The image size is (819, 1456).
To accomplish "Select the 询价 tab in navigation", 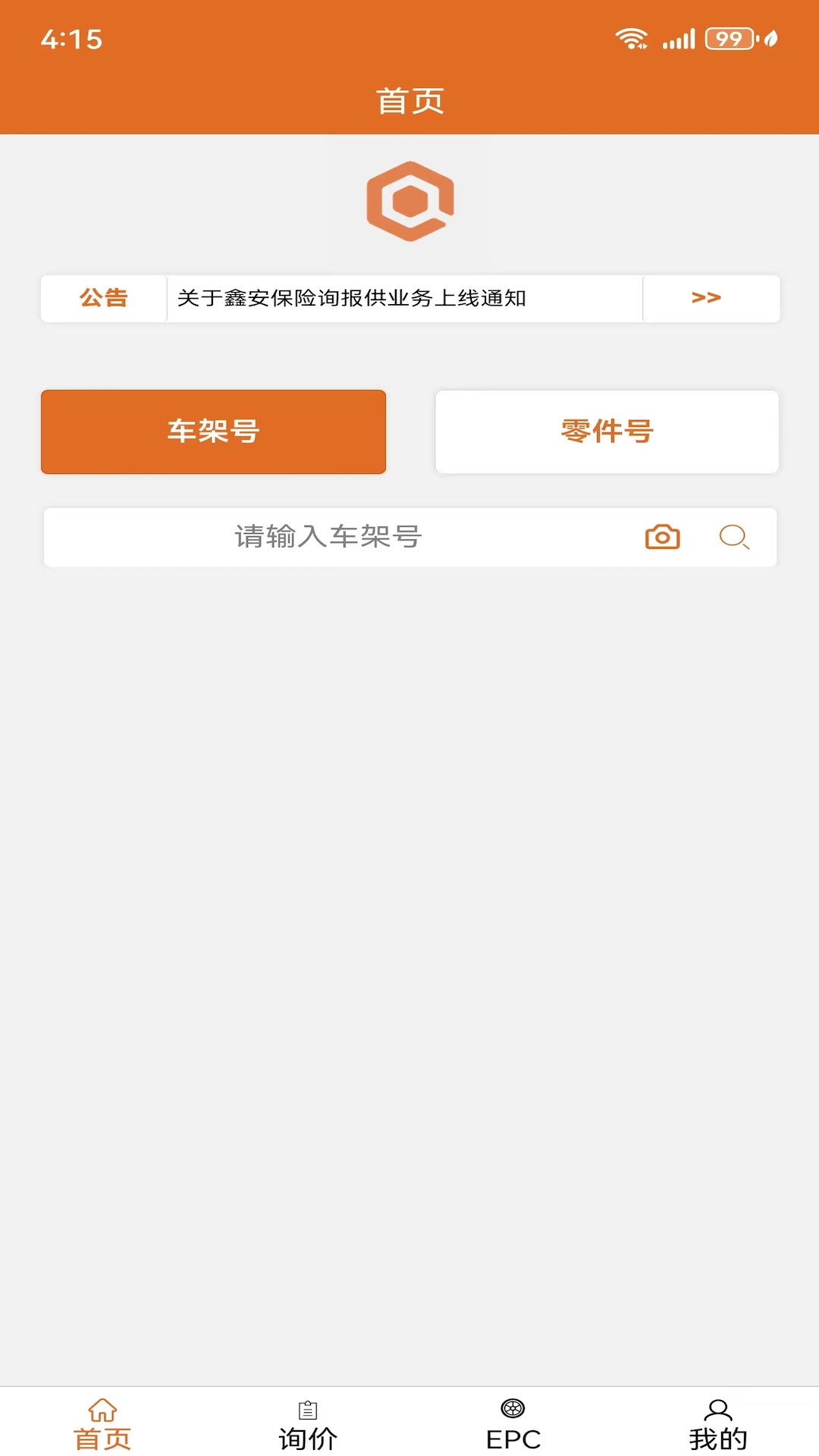I will click(307, 1424).
